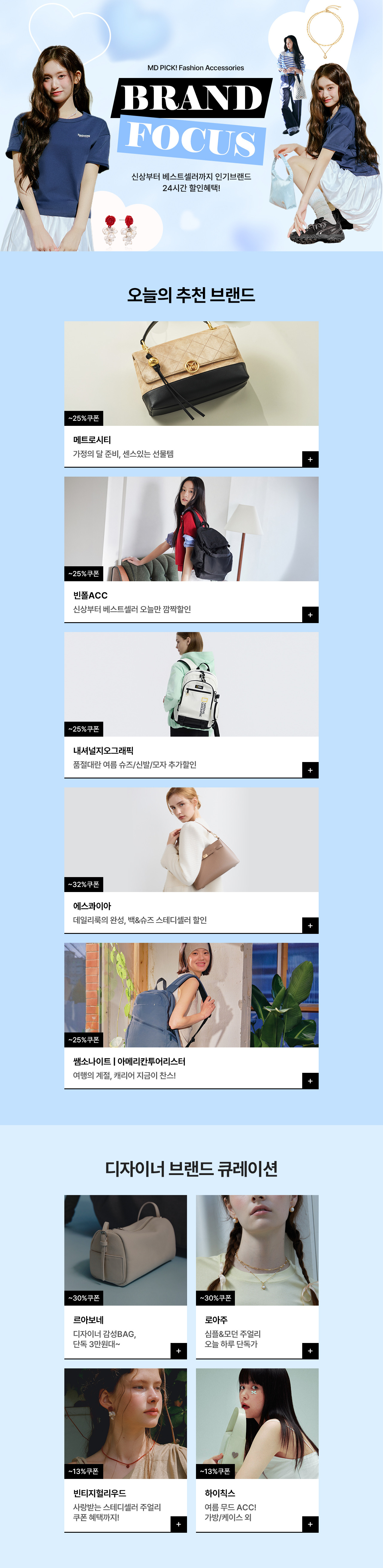Tap the plus button on 로아주

[x=310, y=1351]
